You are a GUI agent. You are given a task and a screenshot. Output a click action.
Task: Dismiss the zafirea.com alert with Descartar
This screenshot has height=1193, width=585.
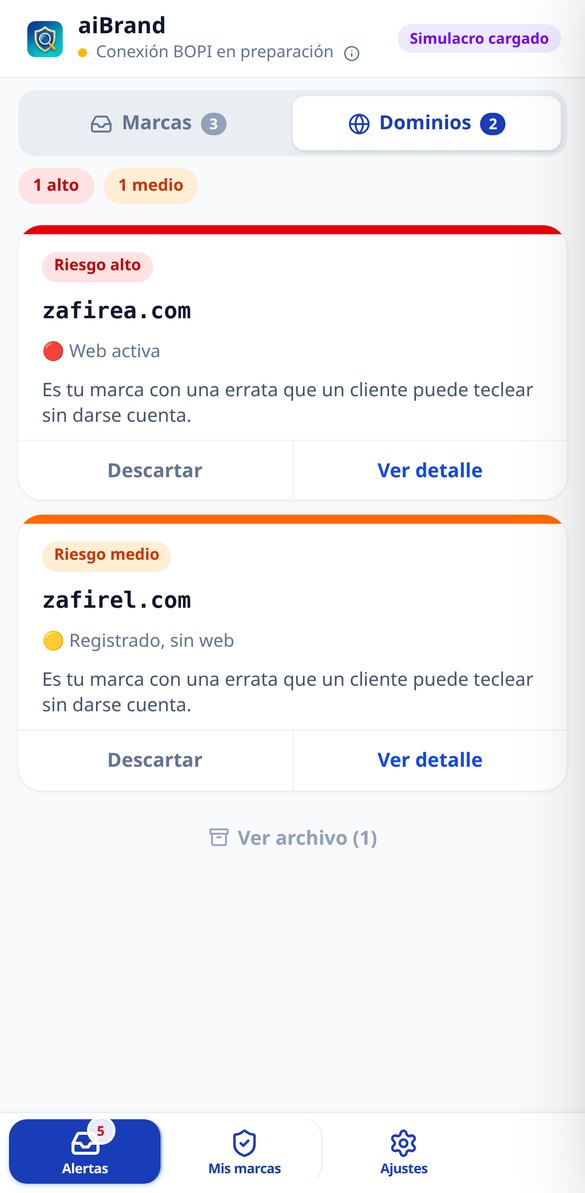point(155,470)
